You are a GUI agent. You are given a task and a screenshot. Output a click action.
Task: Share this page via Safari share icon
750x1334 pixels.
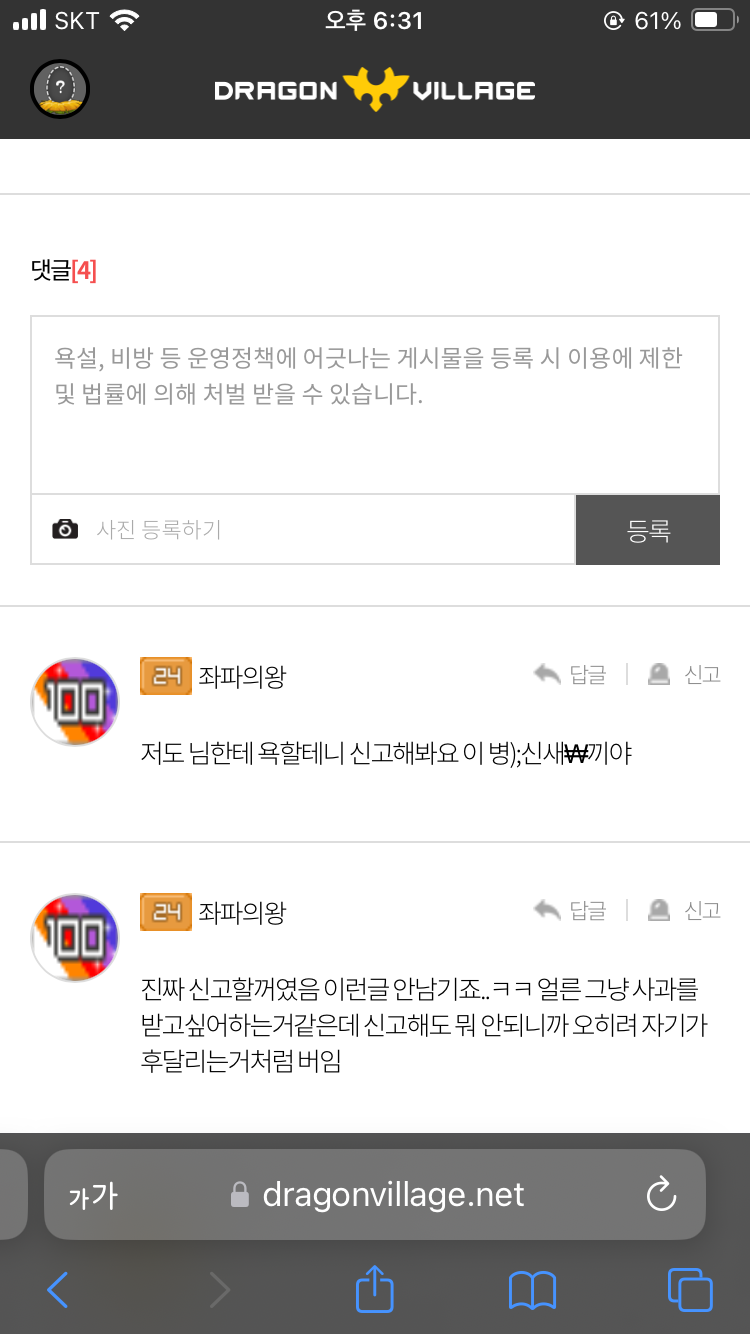375,1290
